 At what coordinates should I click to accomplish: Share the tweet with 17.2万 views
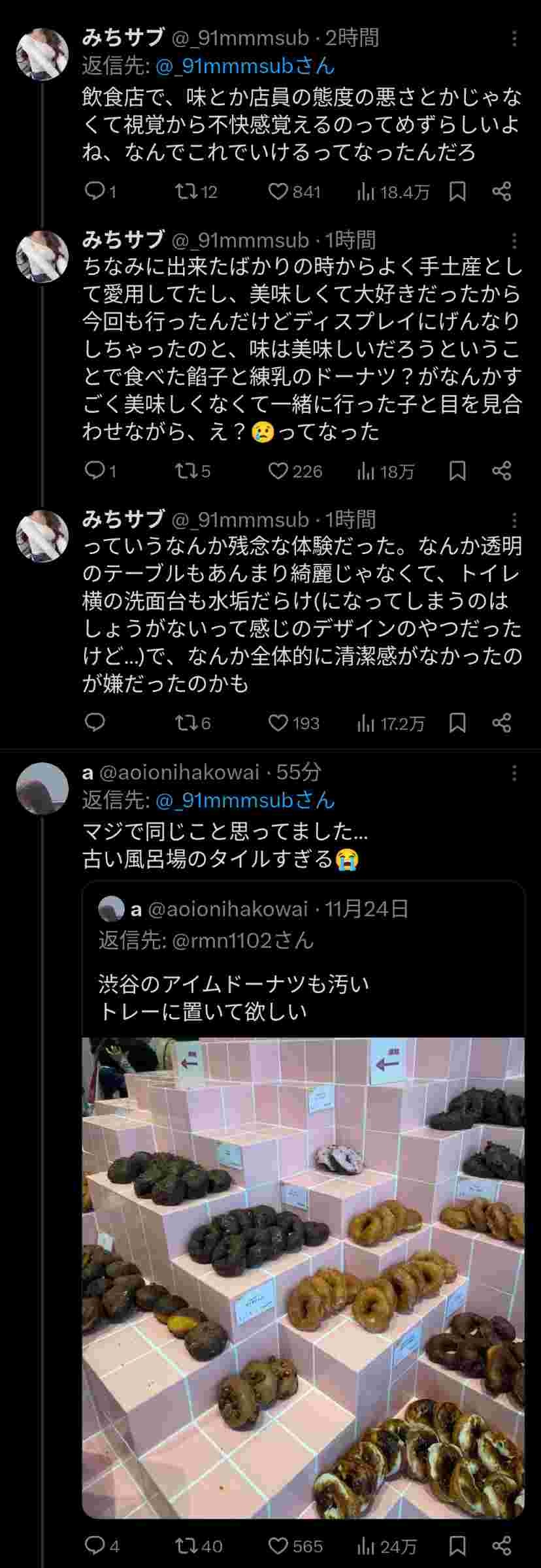[501, 723]
